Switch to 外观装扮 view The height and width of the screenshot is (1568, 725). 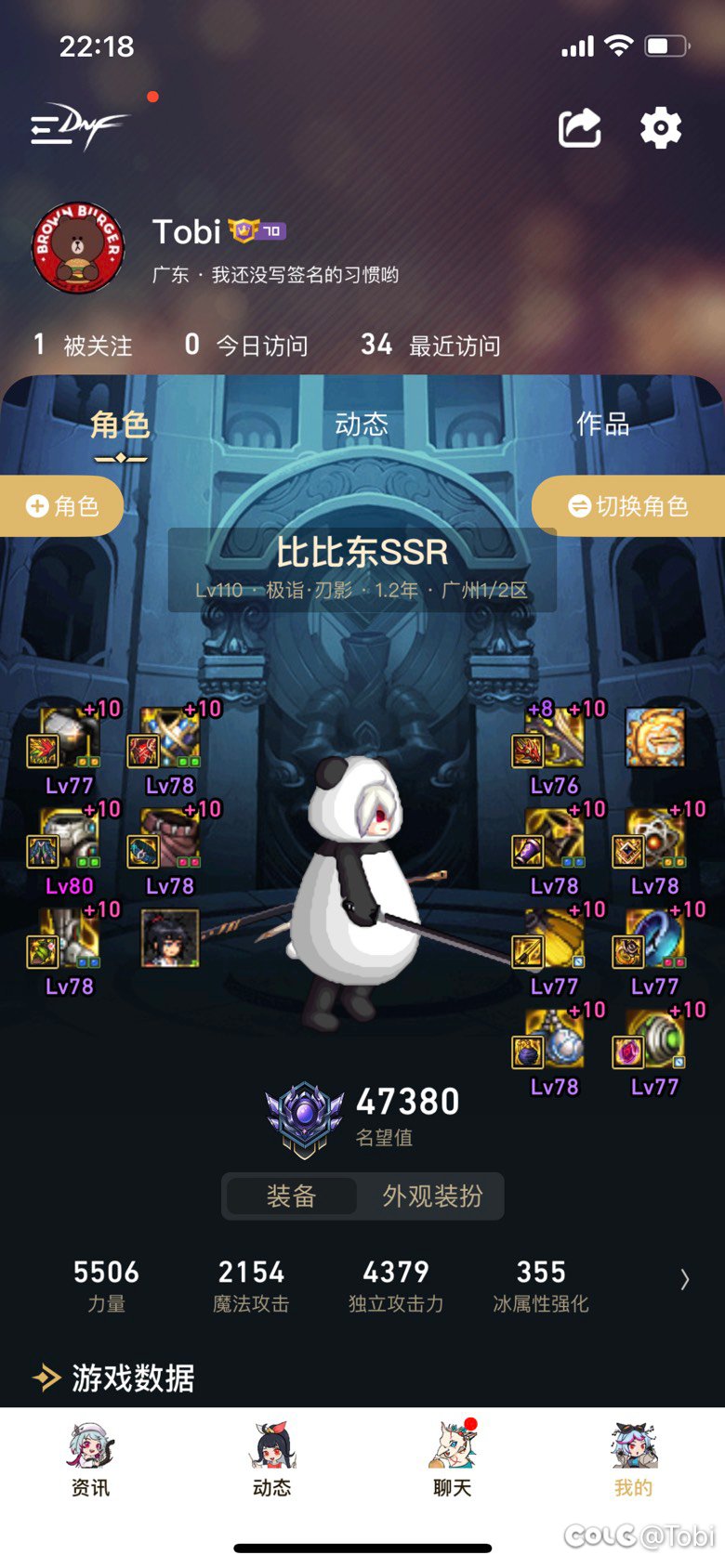[432, 1196]
